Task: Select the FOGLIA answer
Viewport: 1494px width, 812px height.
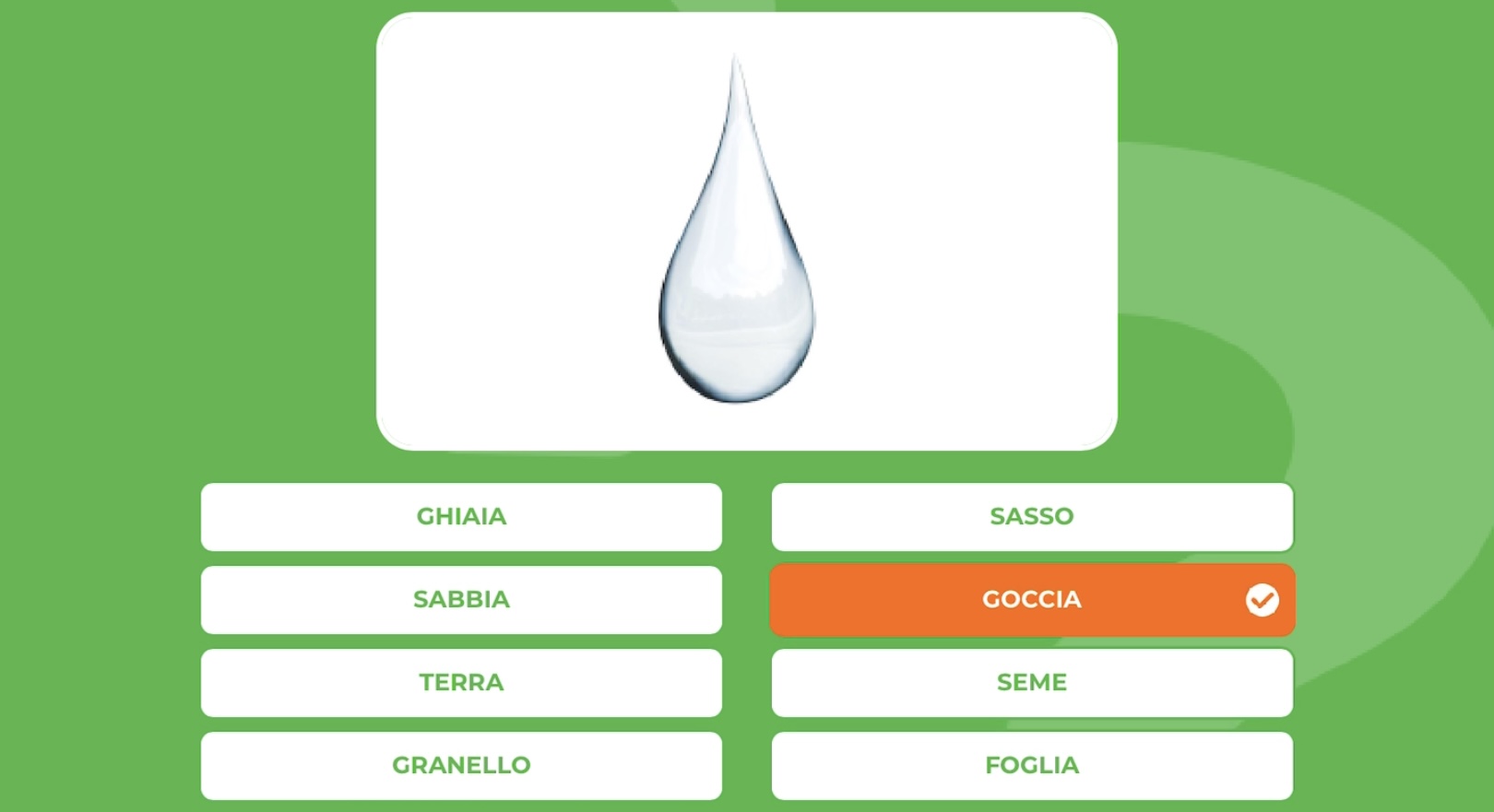Action: pyautogui.click(x=1032, y=766)
